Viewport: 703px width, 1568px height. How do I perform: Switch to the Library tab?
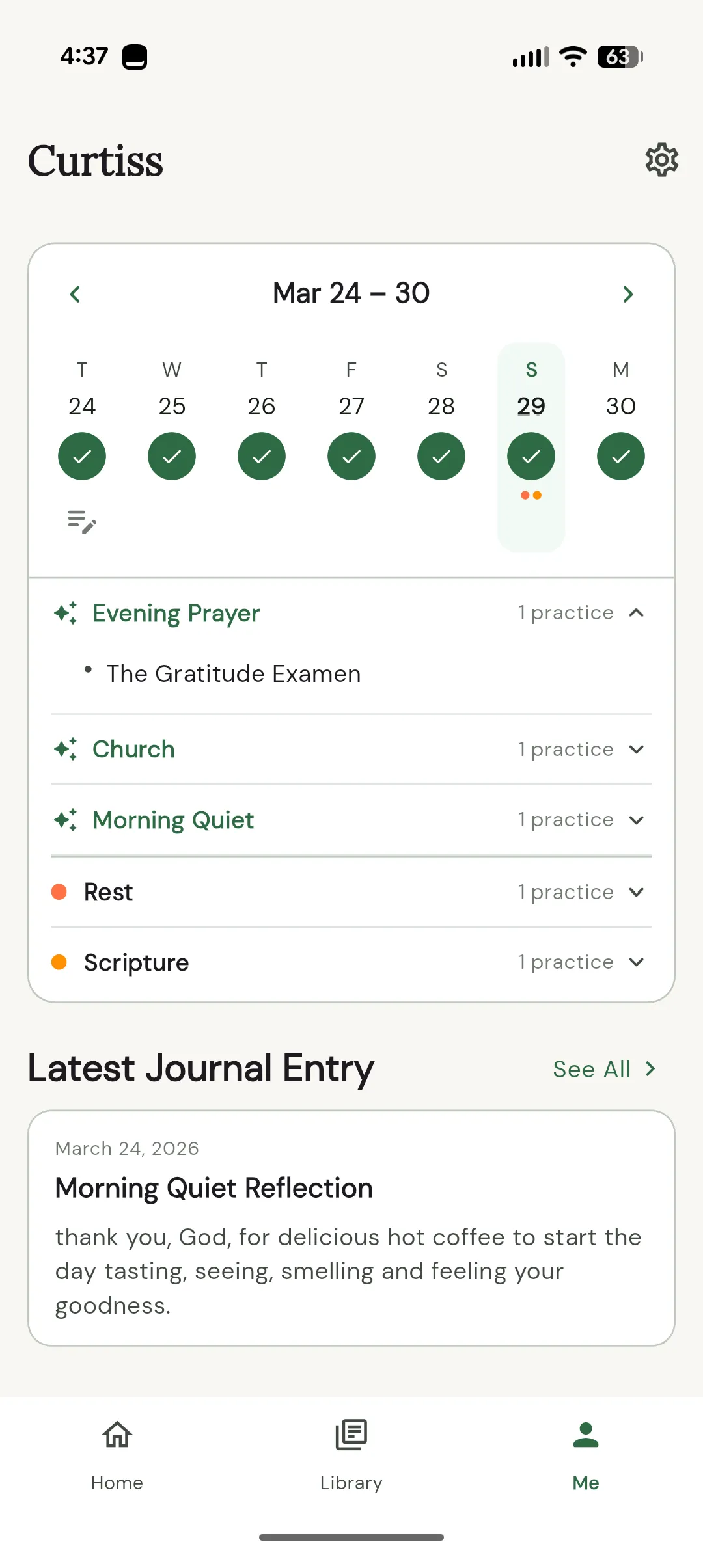(351, 1457)
